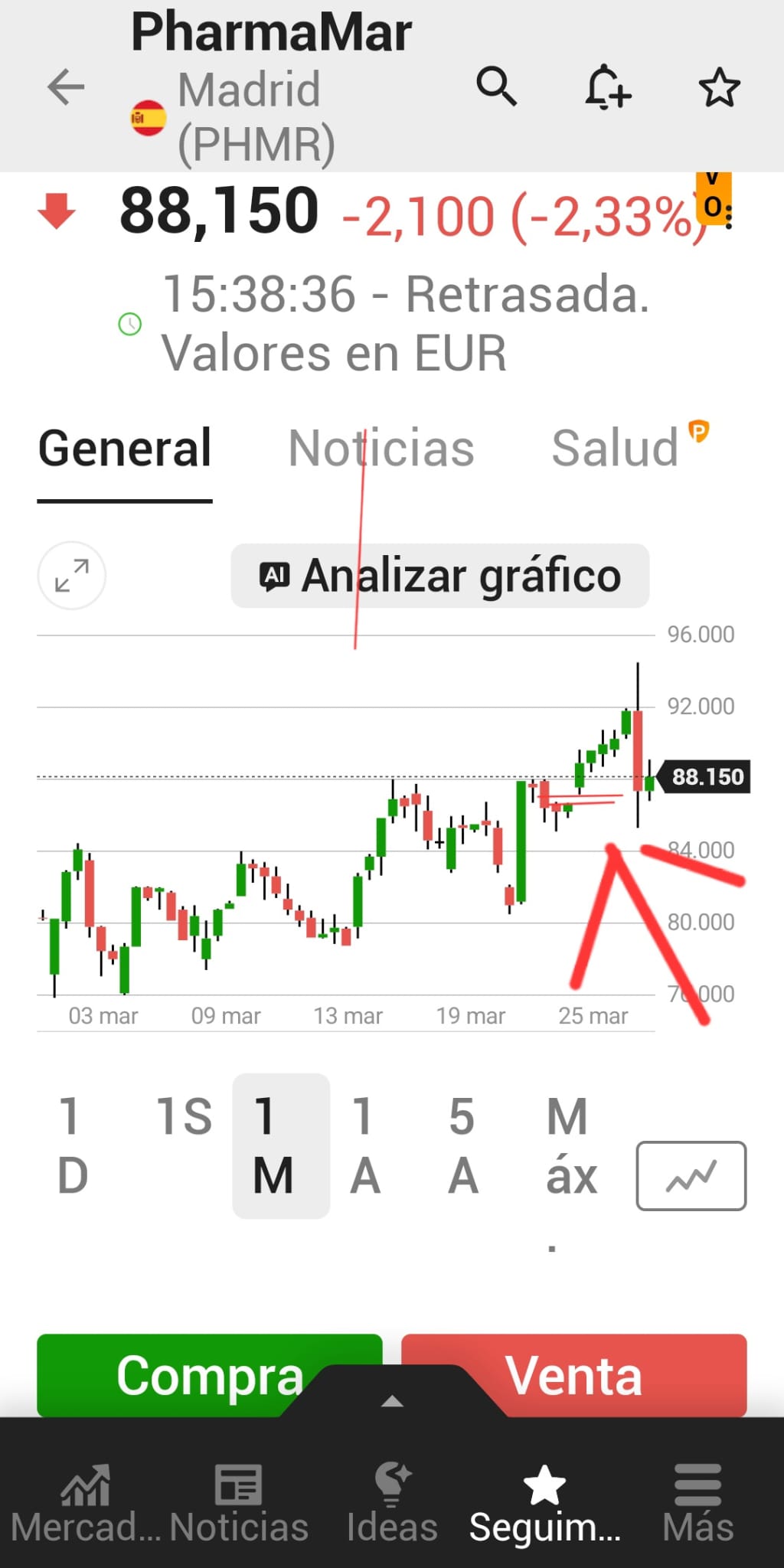Open the Más menu
The image size is (784, 1568).
click(x=697, y=1504)
